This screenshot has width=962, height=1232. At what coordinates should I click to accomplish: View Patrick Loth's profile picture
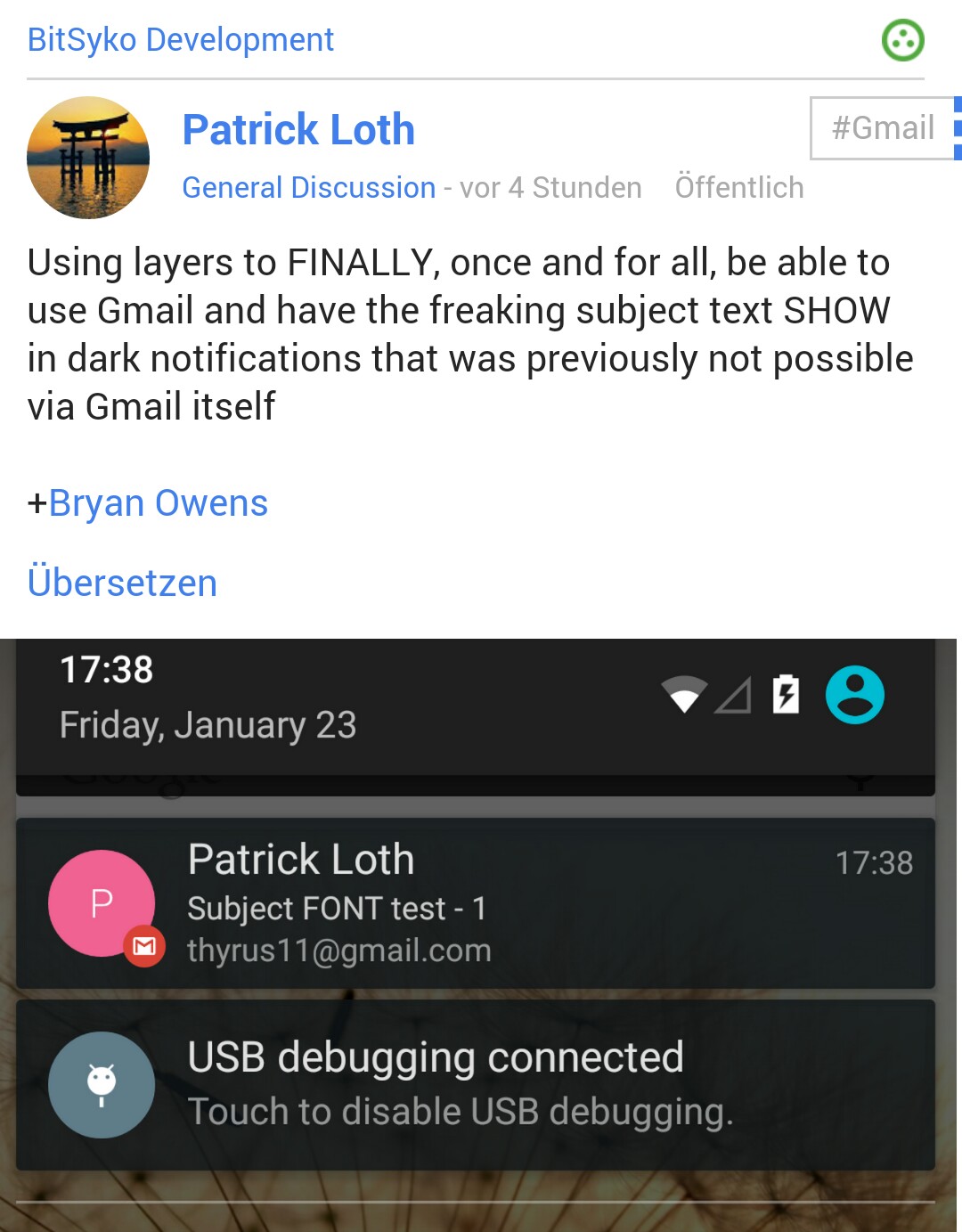(x=88, y=158)
